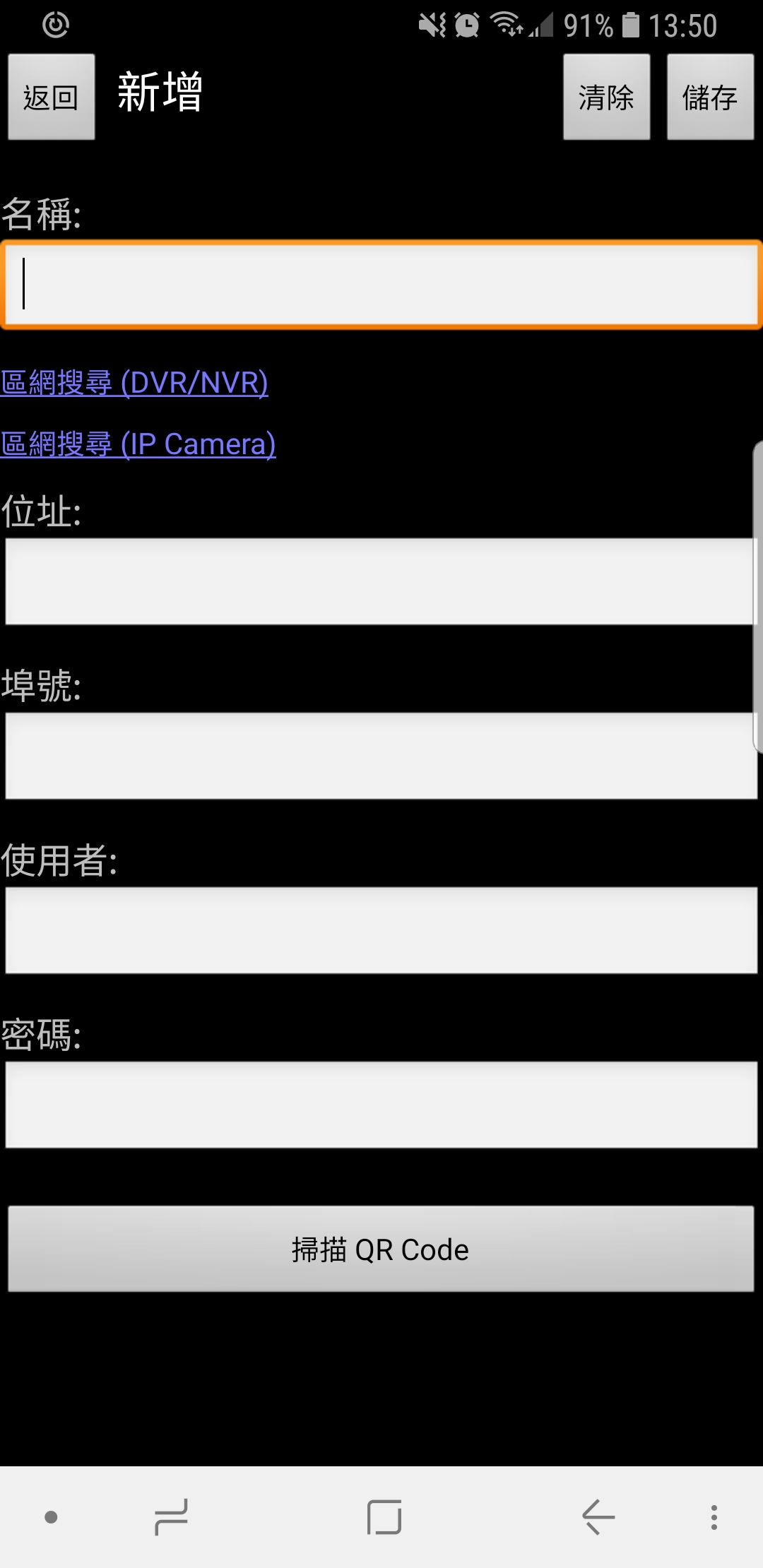
Task: Tap 掃描 QR Code button
Action: coord(381,1249)
